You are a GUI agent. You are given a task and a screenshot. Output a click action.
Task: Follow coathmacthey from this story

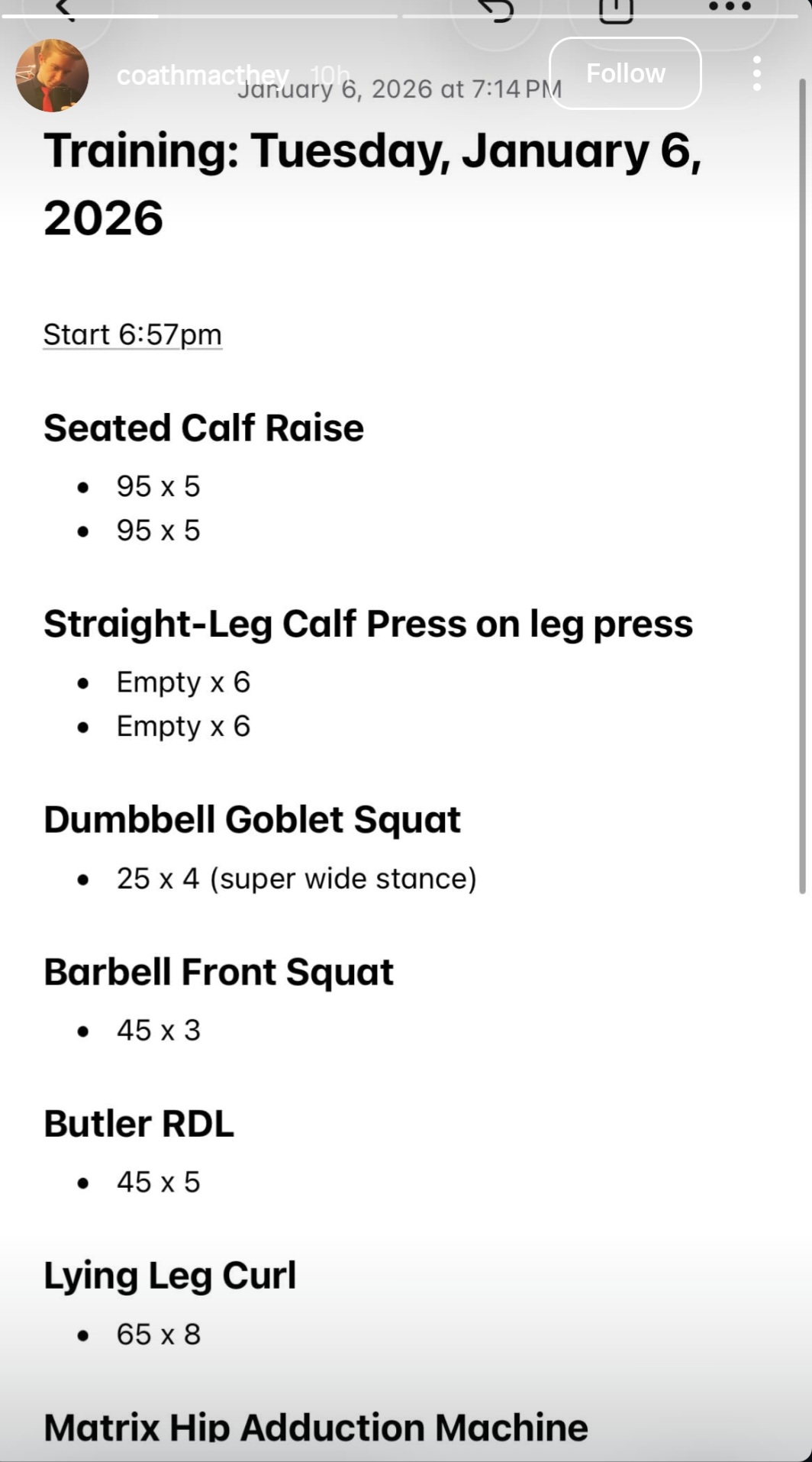625,73
